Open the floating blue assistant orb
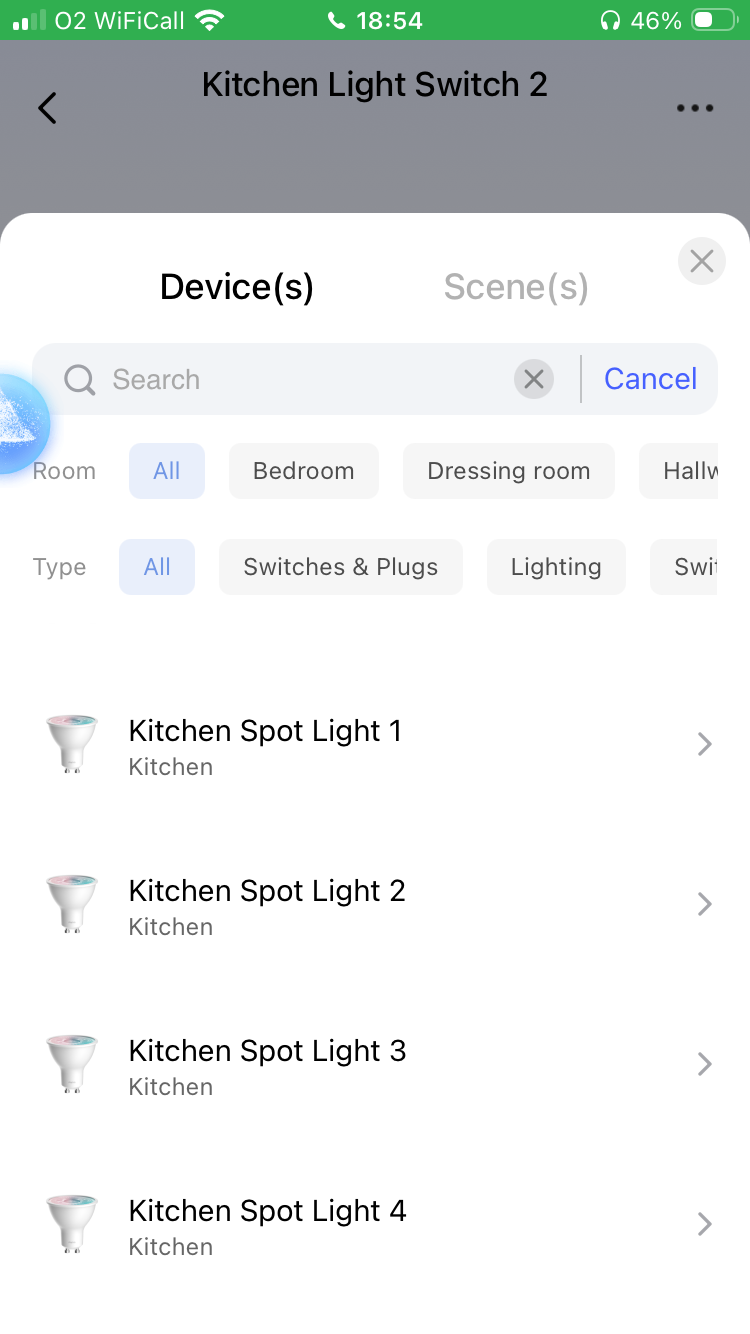This screenshot has height=1334, width=750. pyautogui.click(x=18, y=424)
